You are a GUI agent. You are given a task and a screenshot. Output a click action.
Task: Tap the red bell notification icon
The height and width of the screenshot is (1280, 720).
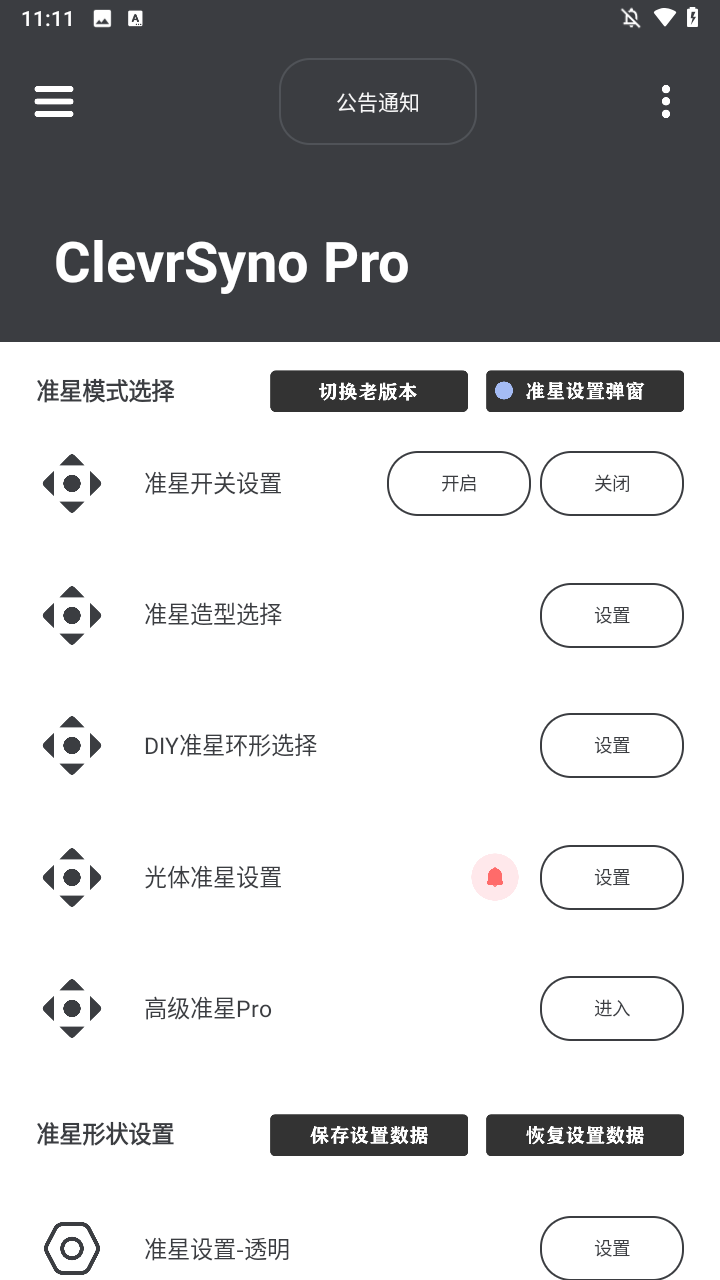495,877
